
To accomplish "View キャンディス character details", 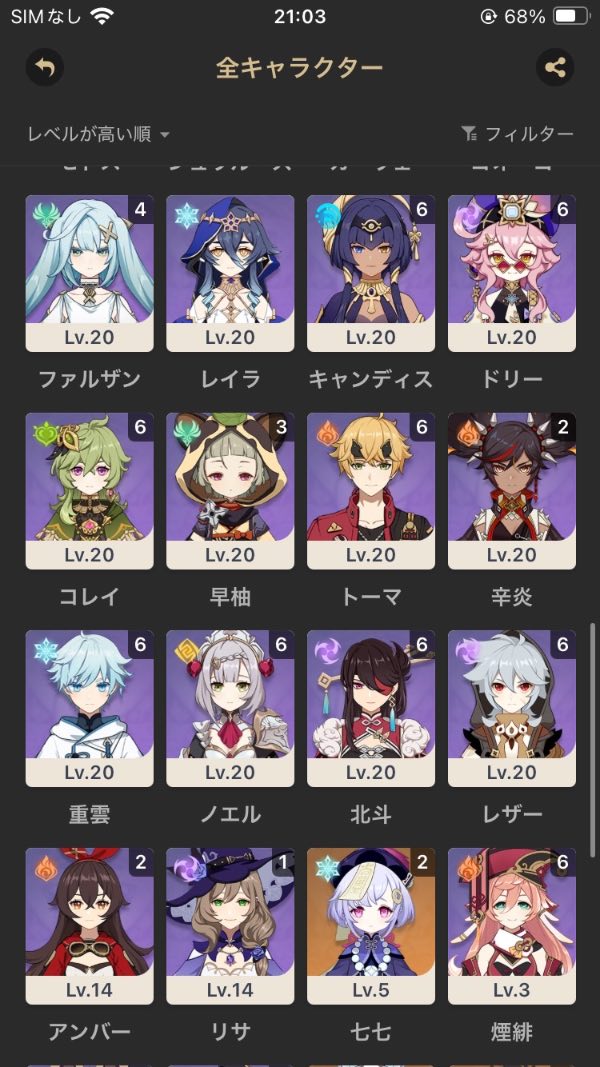I will coord(371,273).
